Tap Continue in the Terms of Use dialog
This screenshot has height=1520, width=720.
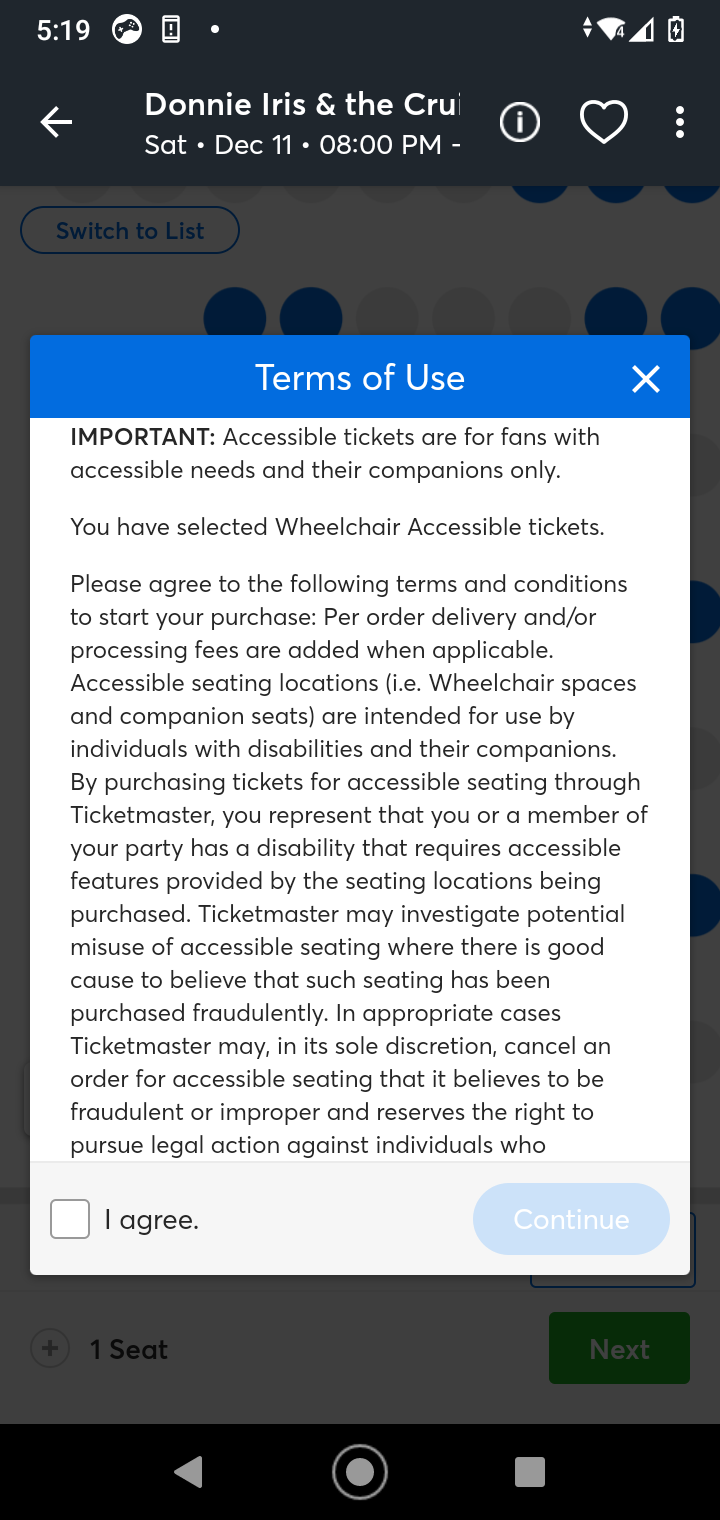[x=571, y=1219]
